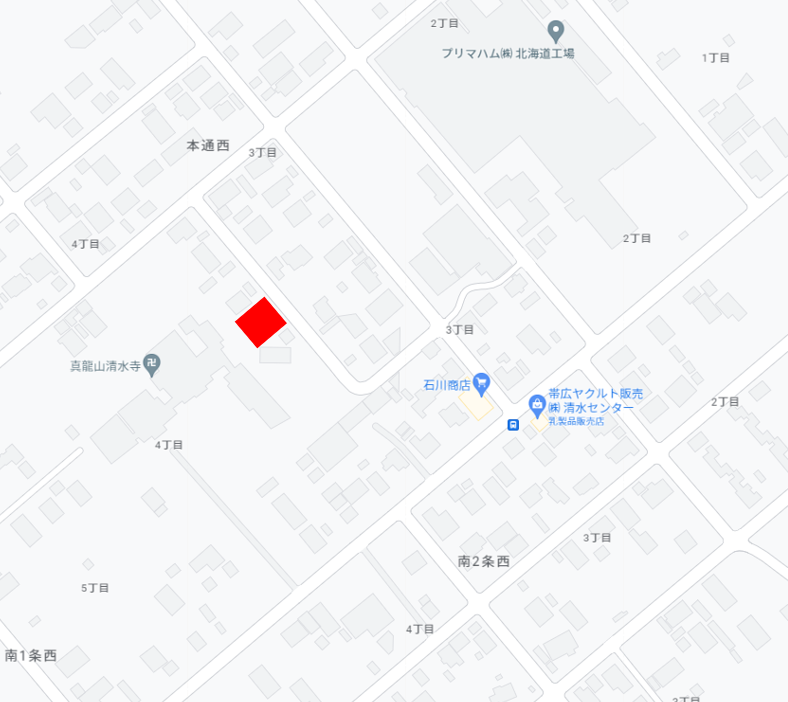Tap the red highlighted property marker
This screenshot has width=788, height=702.
pos(261,322)
